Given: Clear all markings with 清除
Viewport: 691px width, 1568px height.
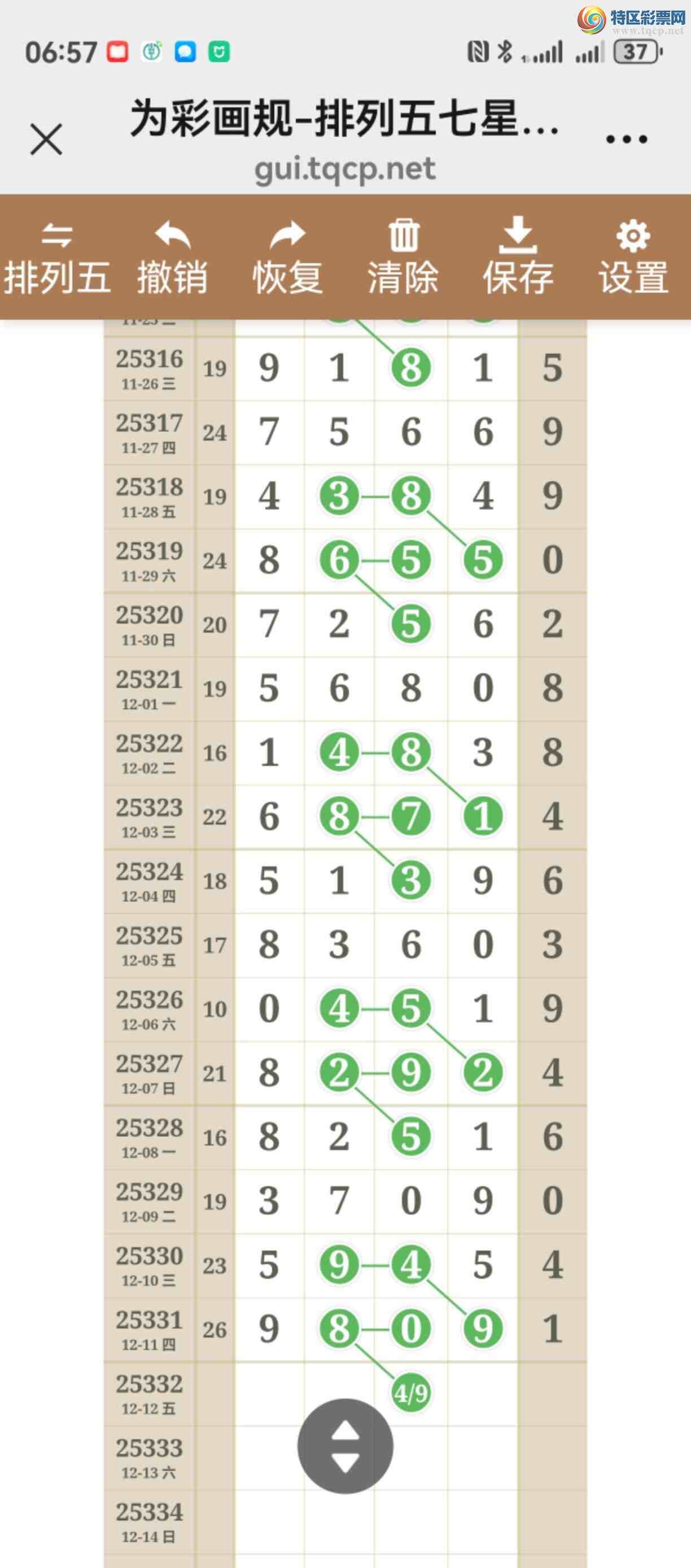Looking at the screenshot, I should click(x=403, y=258).
